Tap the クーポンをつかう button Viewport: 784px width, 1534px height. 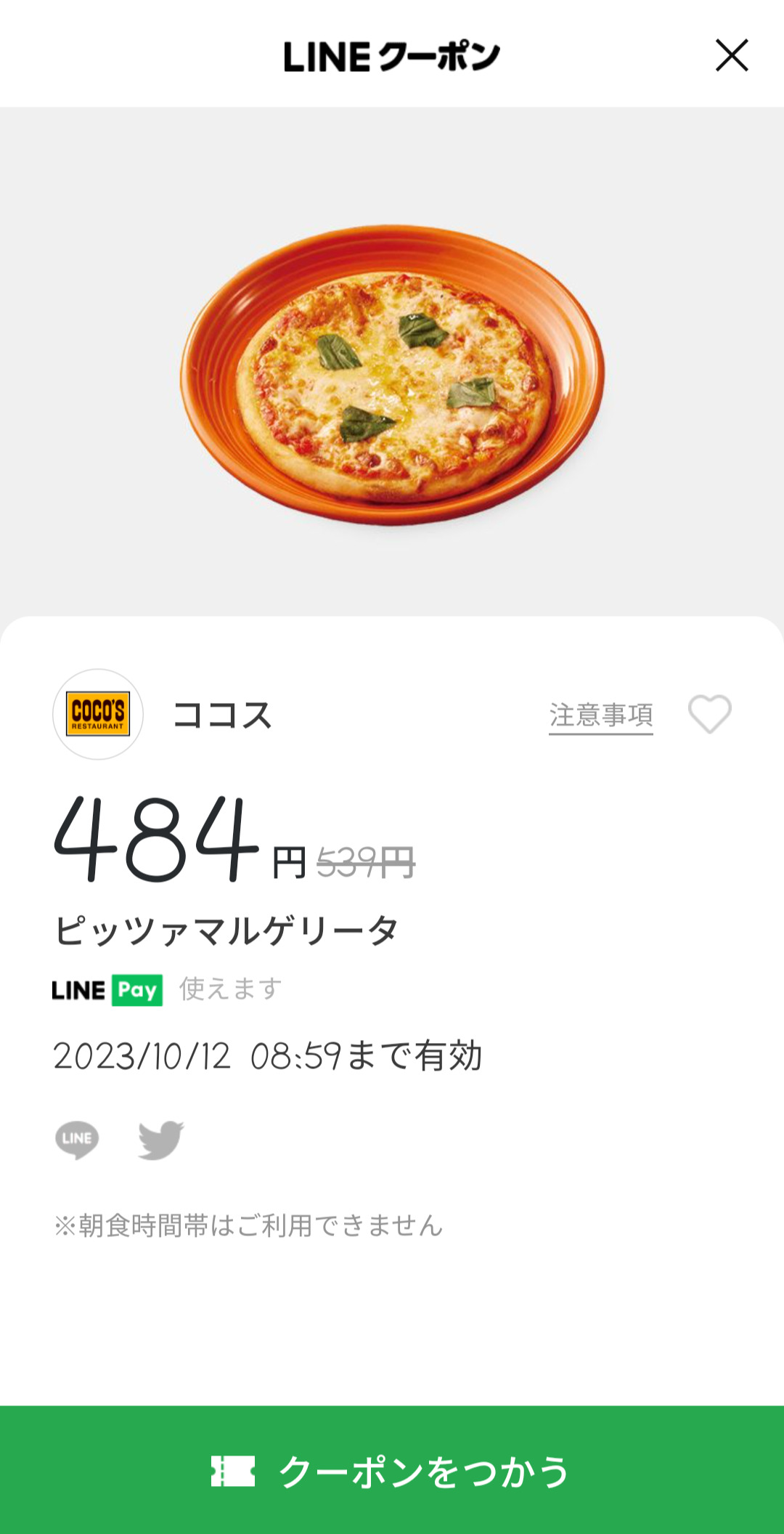pyautogui.click(x=392, y=1470)
